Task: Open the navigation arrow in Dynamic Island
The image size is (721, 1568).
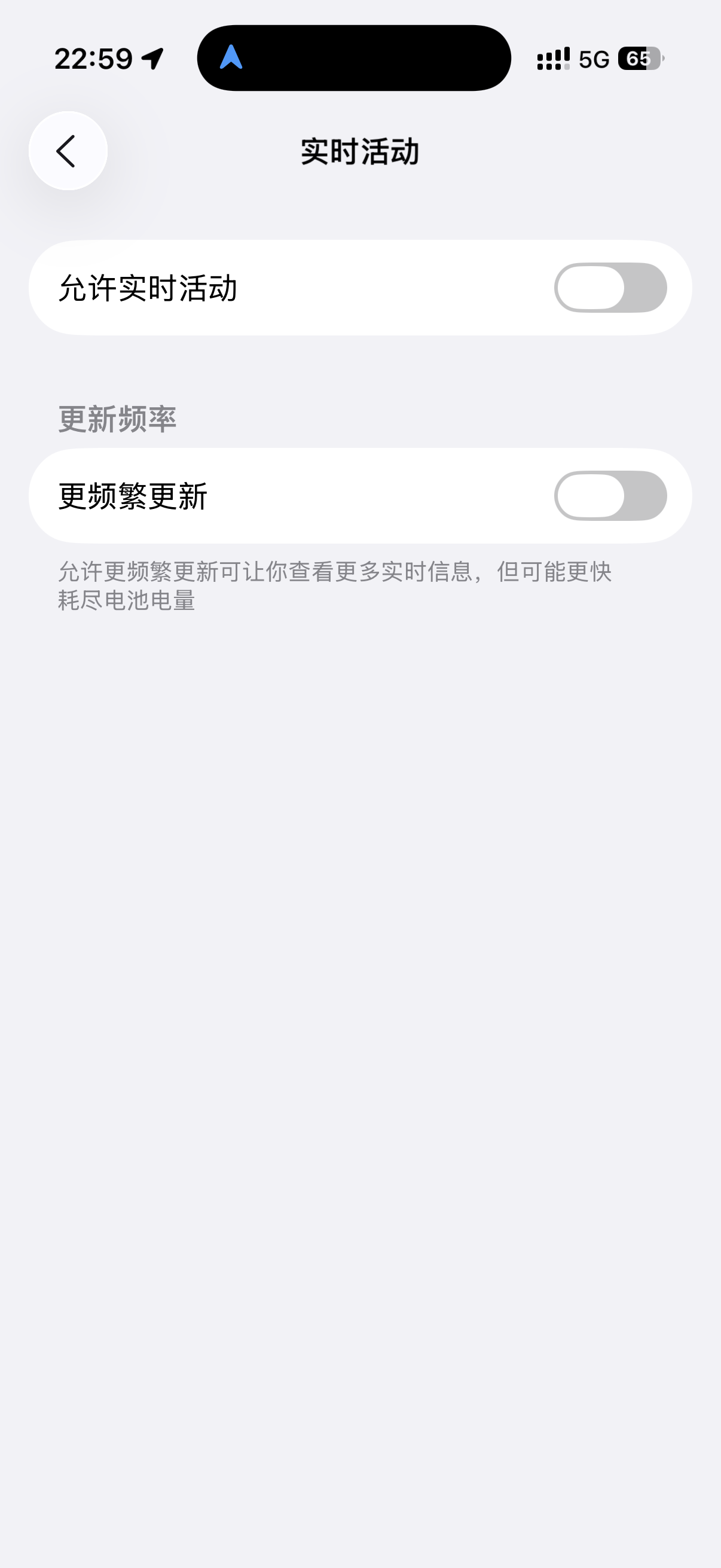Action: [x=231, y=58]
